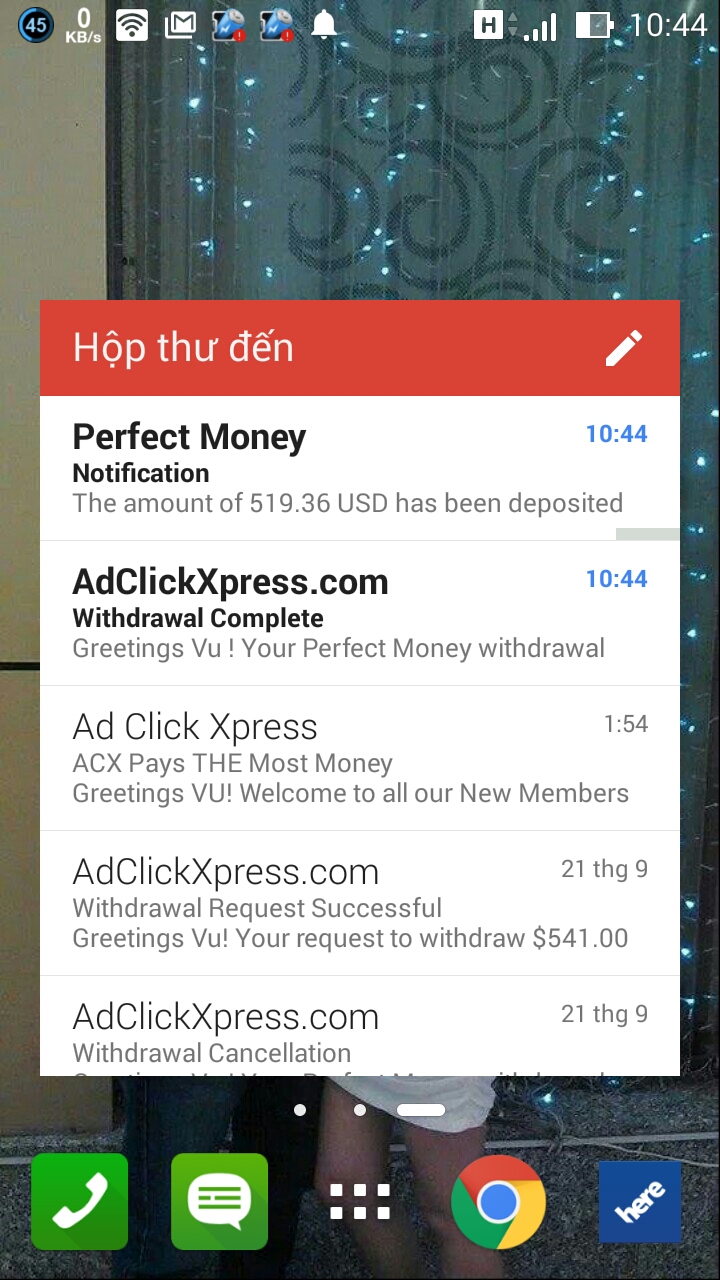Compose a new email with pencil icon

pos(624,348)
